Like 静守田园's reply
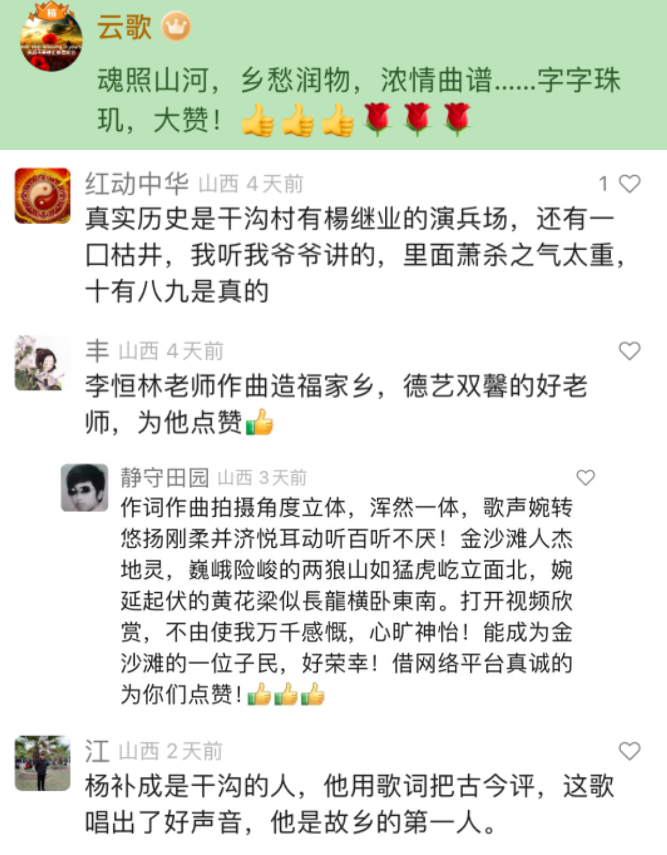This screenshot has height=855, width=667. click(586, 478)
